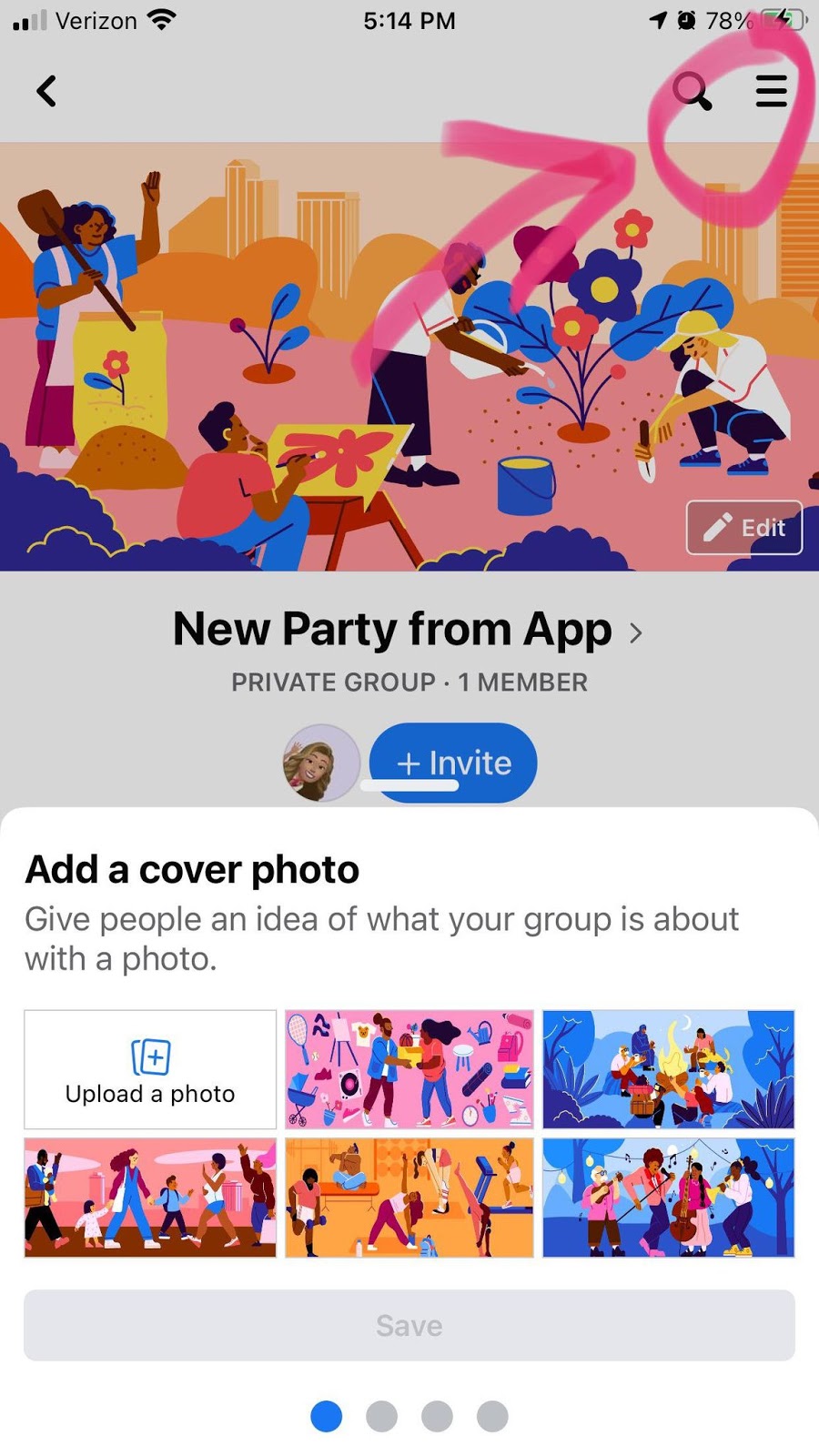The height and width of the screenshot is (1456, 819).
Task: Select the workout stretching cover photo
Action: click(408, 1198)
